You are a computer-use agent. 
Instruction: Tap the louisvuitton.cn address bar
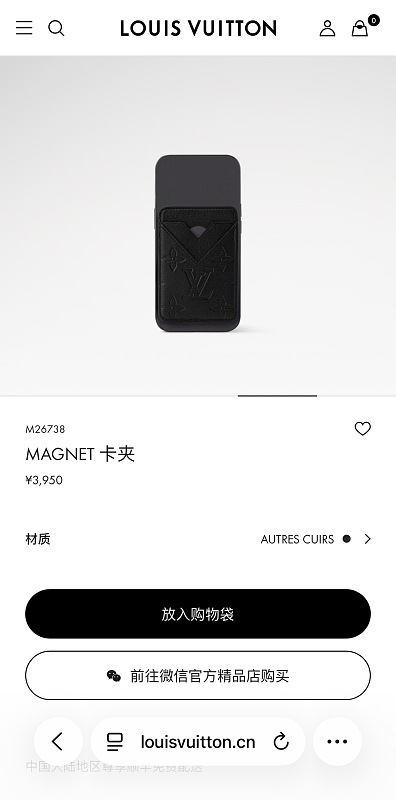click(198, 741)
